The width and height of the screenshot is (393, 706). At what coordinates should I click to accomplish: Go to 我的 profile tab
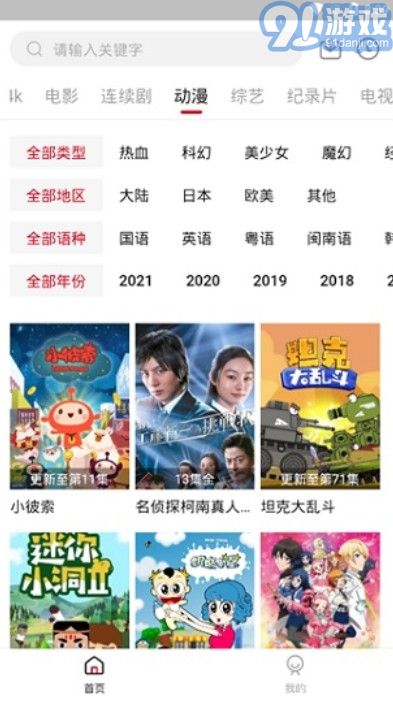click(295, 674)
